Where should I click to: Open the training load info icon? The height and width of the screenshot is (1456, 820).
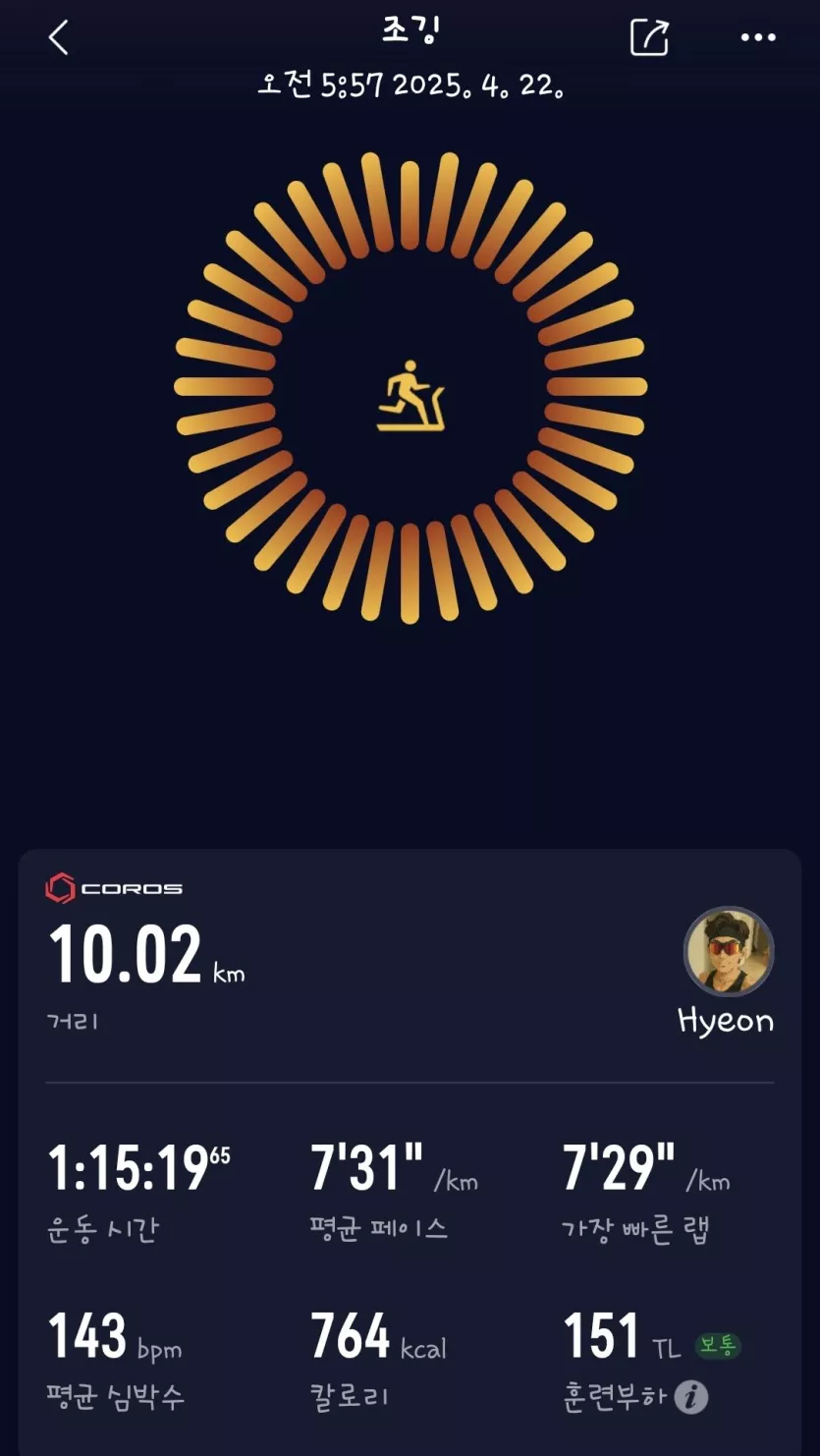click(691, 1396)
